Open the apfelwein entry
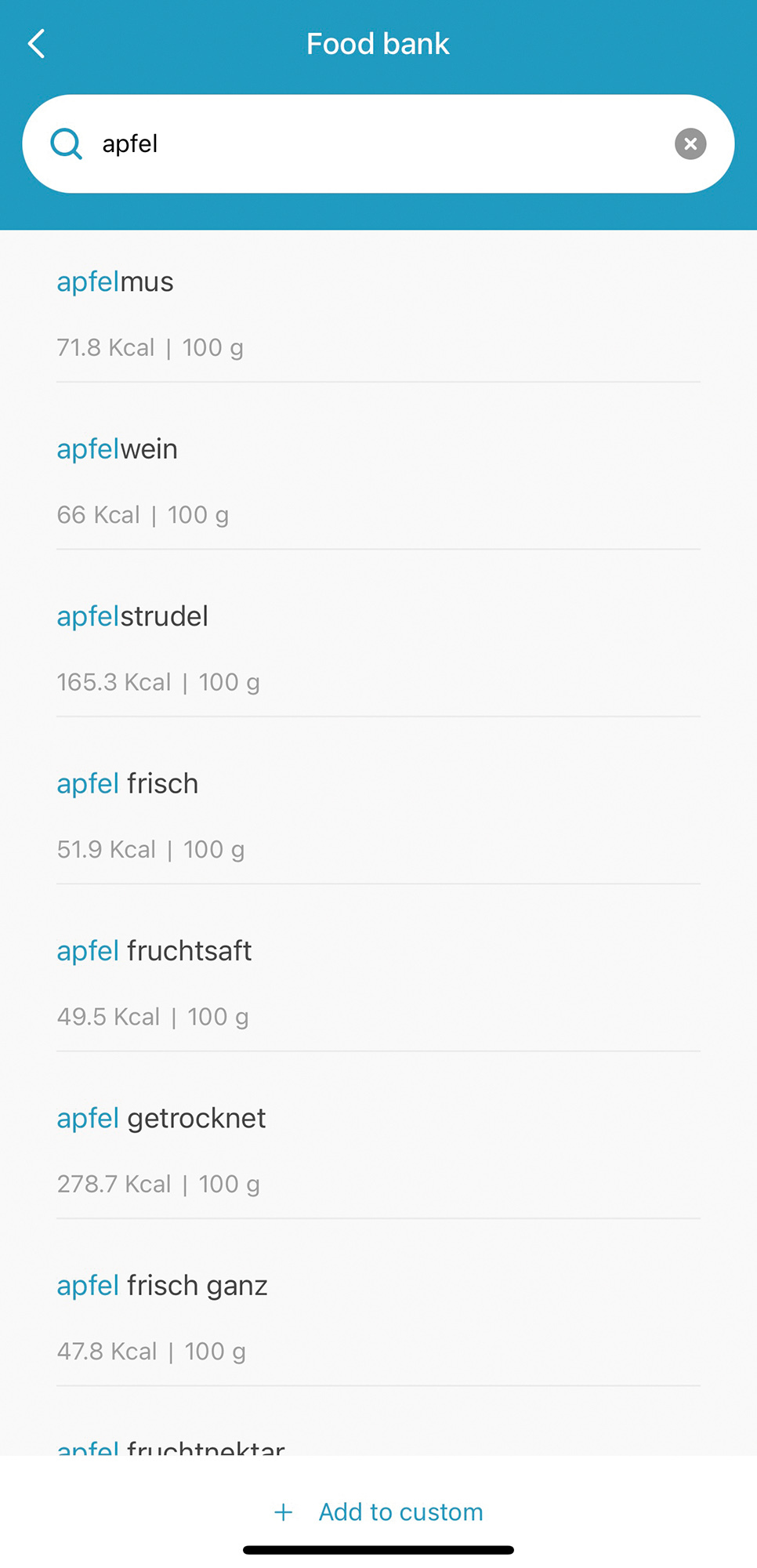The width and height of the screenshot is (757, 1568). pos(378,480)
